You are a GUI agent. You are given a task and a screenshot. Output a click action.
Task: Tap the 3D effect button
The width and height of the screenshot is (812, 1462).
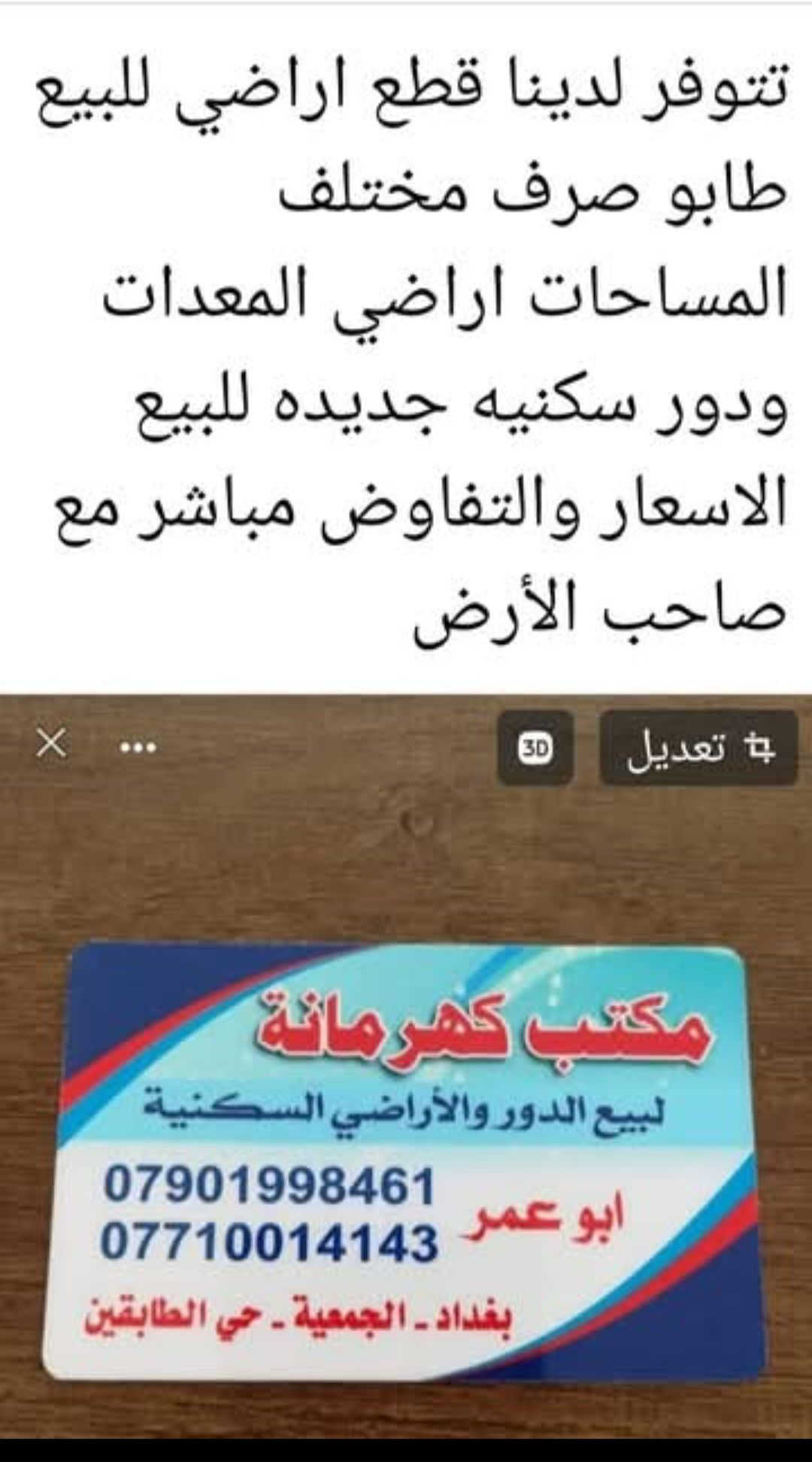(535, 748)
